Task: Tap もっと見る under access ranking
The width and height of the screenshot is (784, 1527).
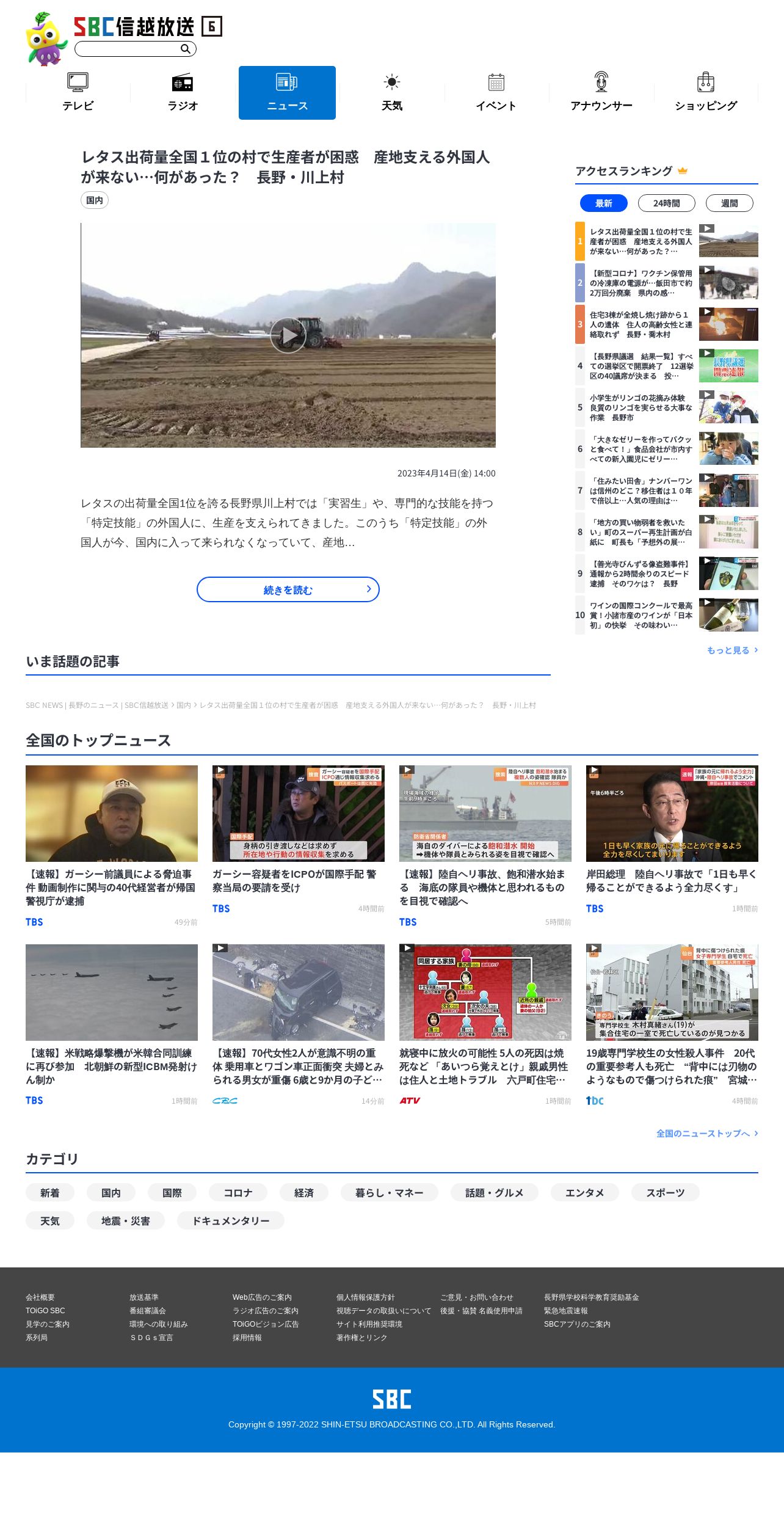Action: (732, 650)
